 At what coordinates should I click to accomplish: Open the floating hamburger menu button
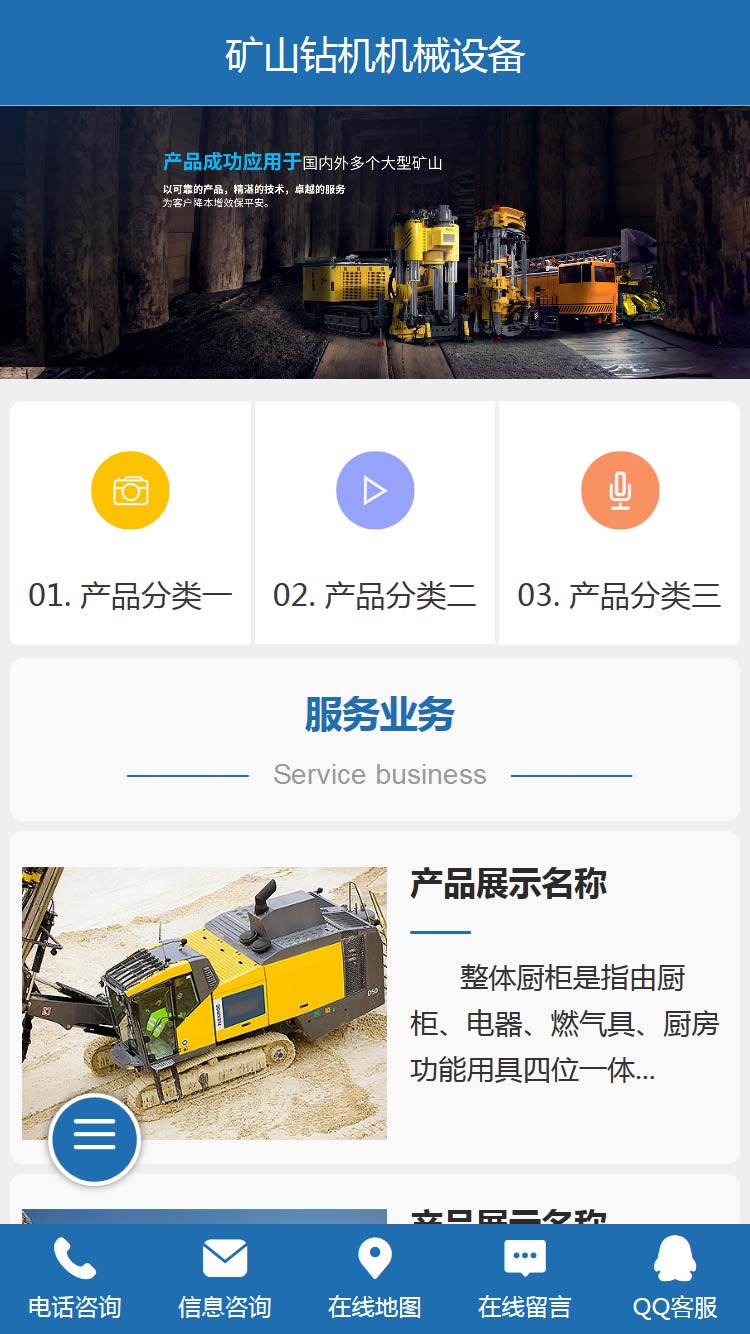pyautogui.click(x=95, y=1139)
